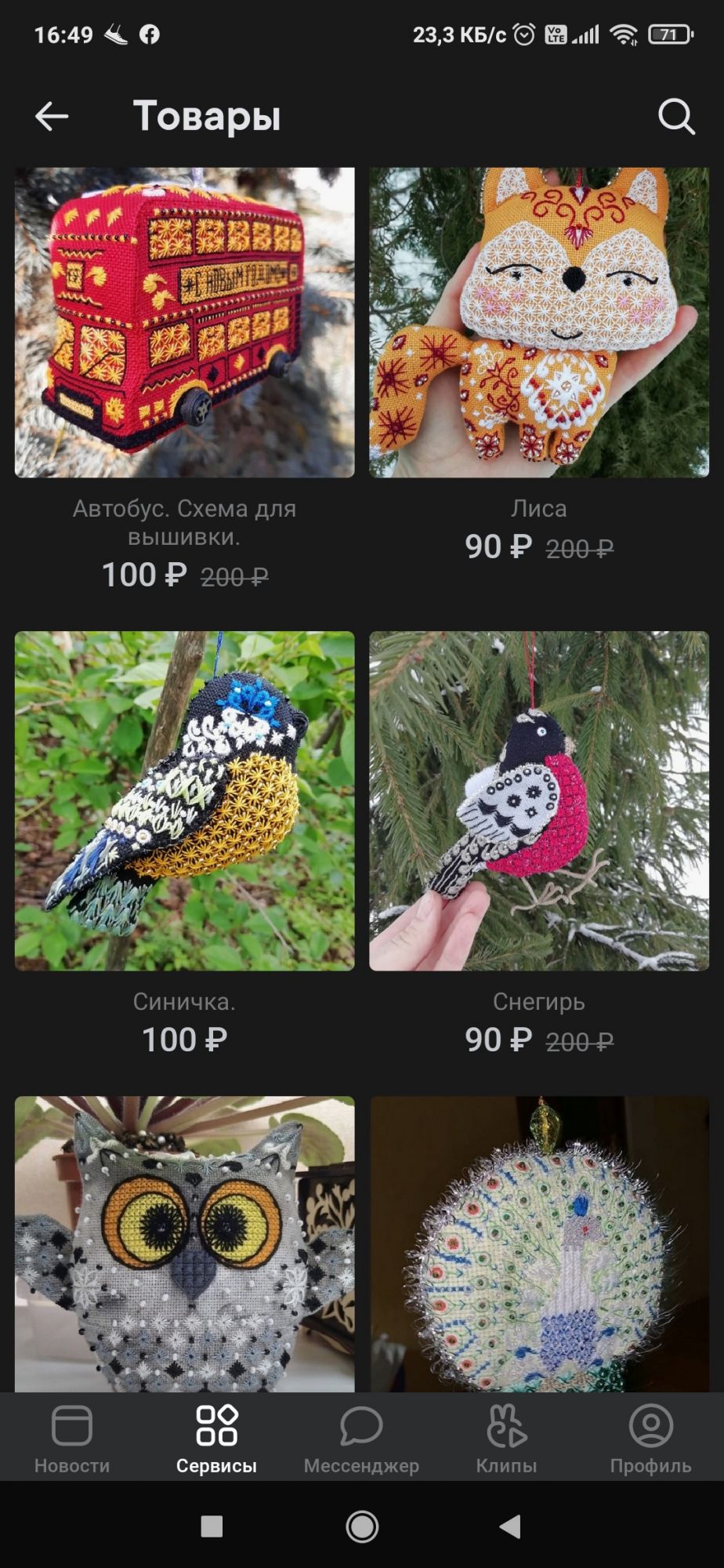View the Лиса product card
Screen dimensions: 724x1568
(539, 322)
